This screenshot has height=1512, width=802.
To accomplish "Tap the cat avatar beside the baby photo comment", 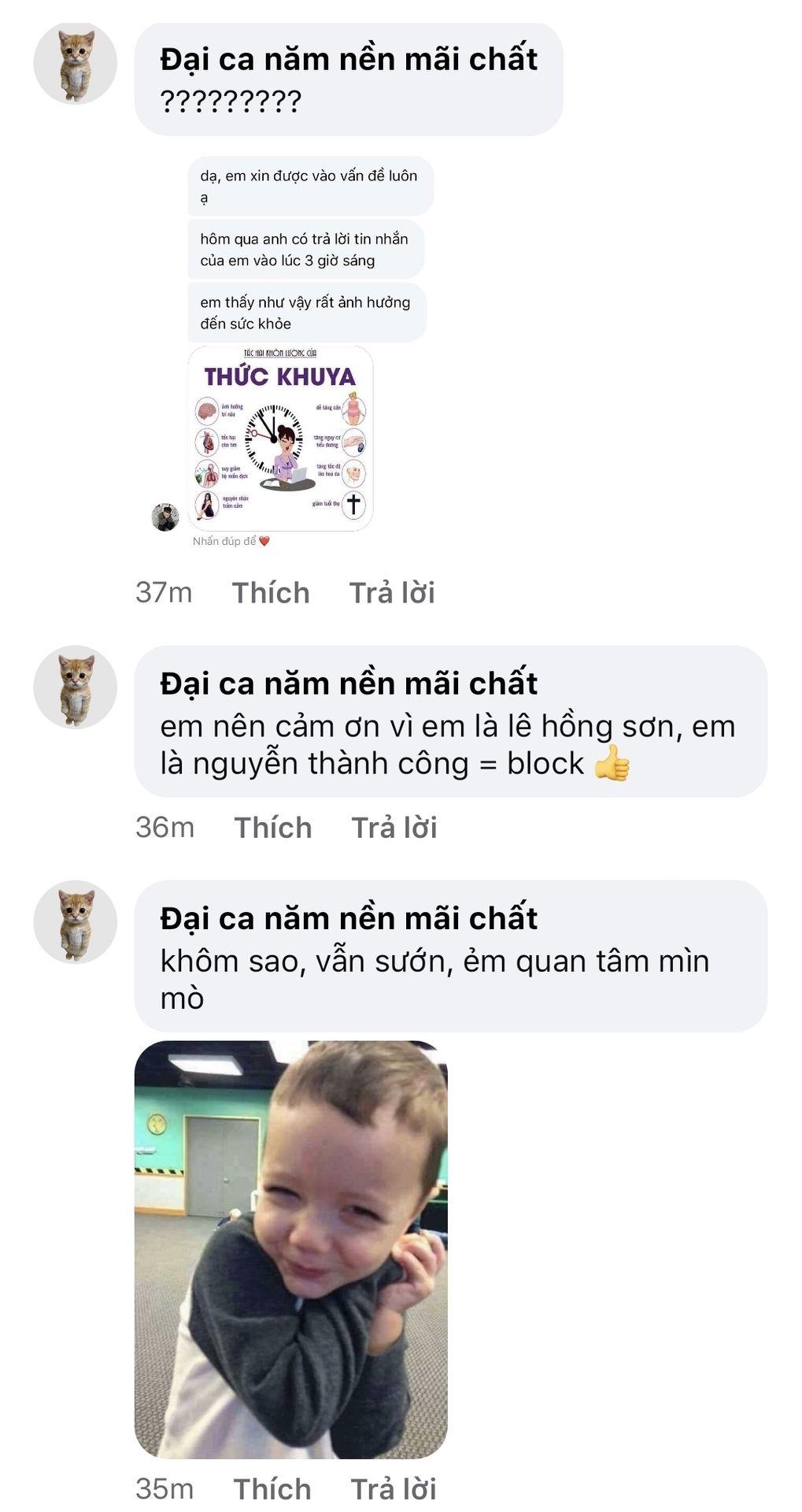I will (x=76, y=922).
